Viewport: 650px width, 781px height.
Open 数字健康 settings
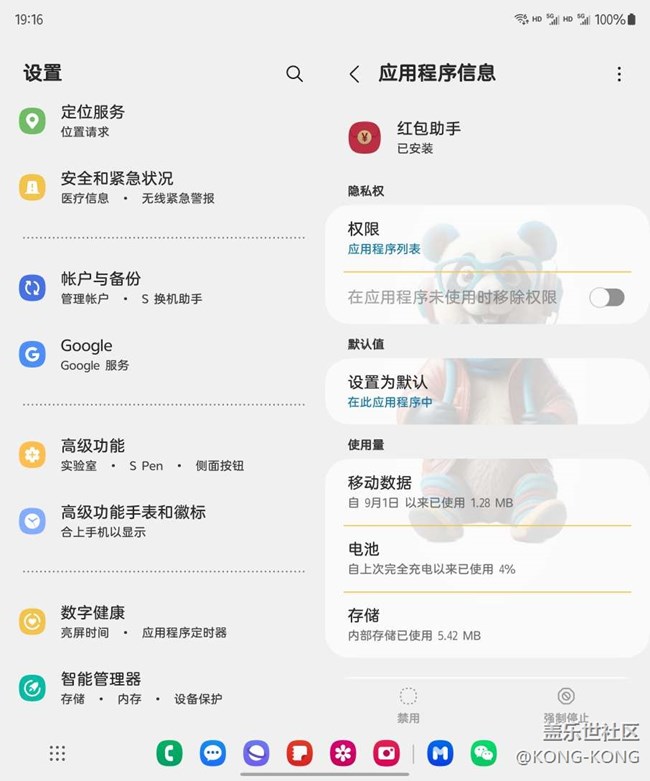pos(160,621)
